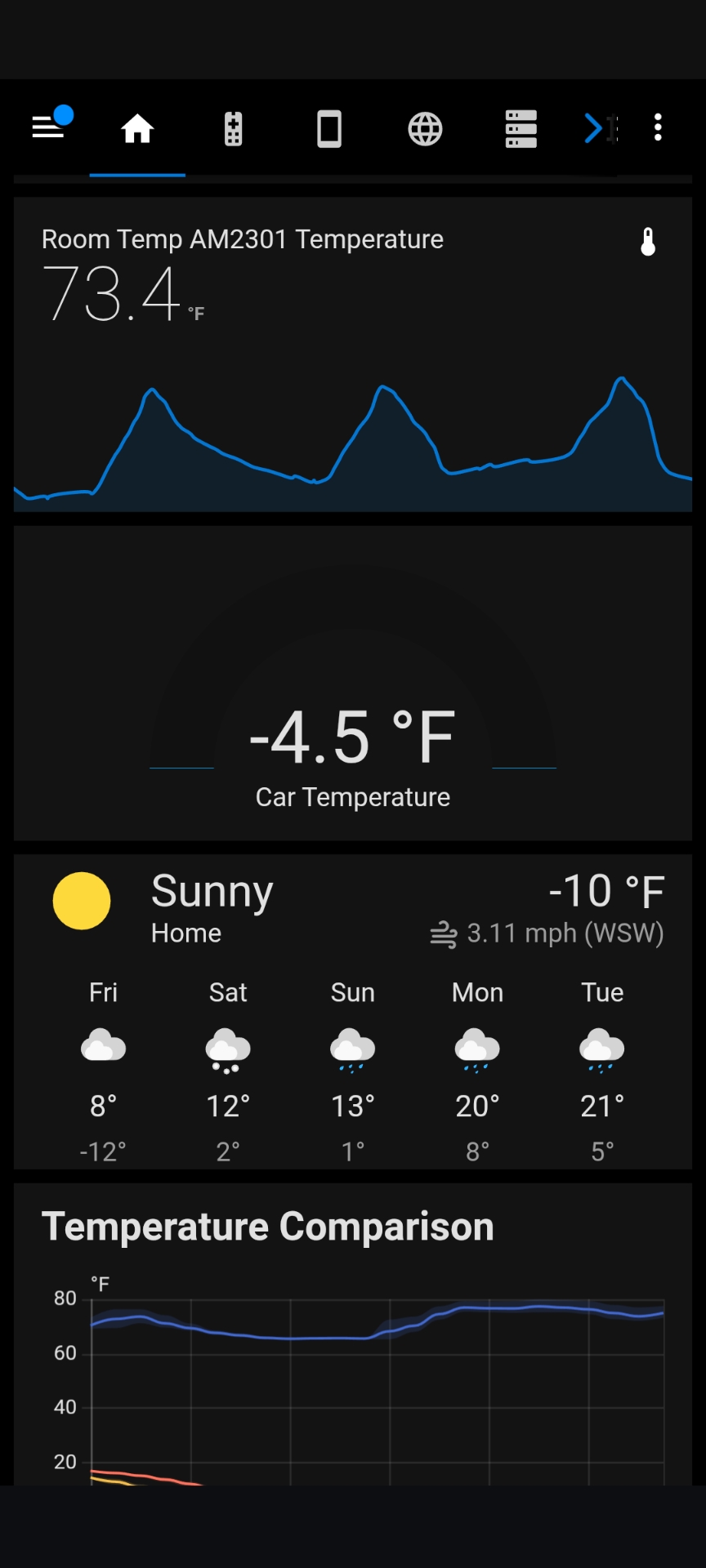Switch to the server tab
Image resolution: width=706 pixels, height=1568 pixels.
(521, 129)
